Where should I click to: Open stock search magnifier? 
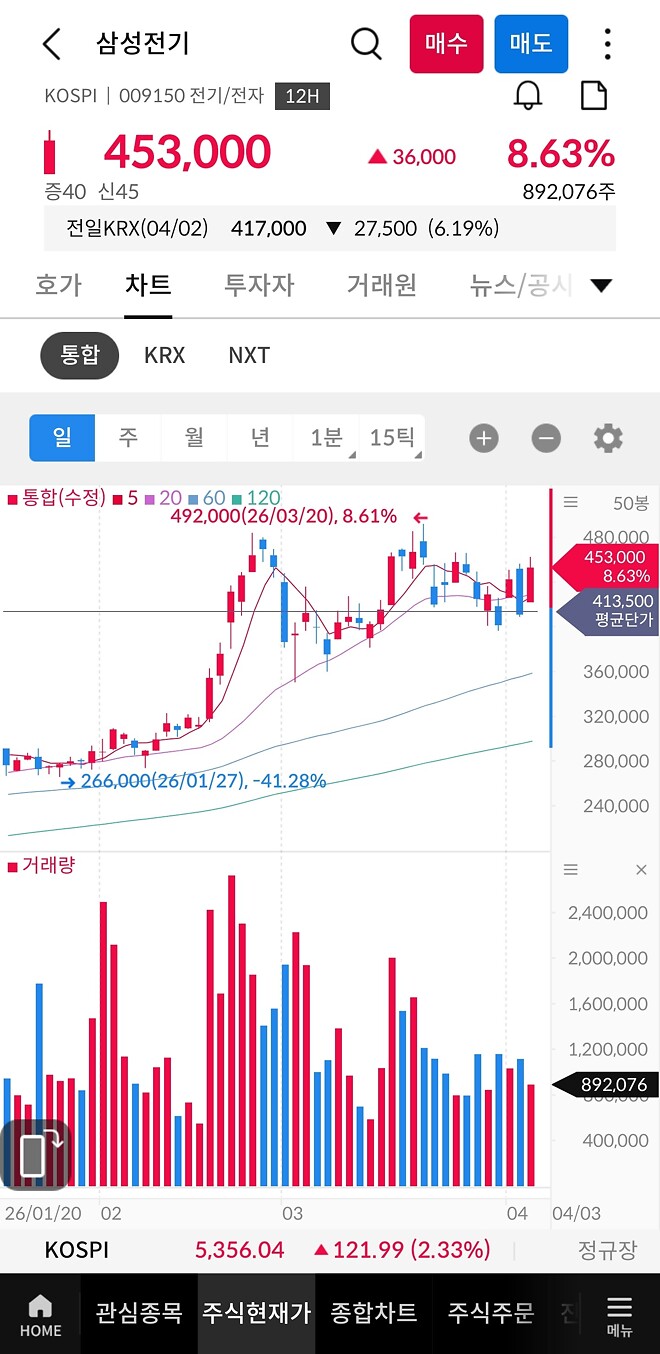367,44
